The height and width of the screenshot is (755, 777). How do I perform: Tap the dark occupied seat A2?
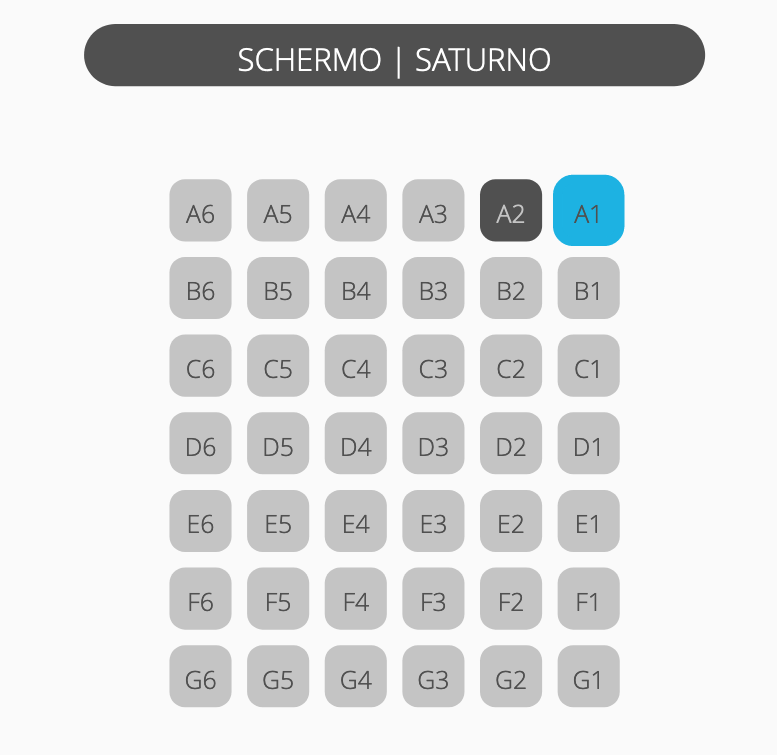click(x=511, y=210)
